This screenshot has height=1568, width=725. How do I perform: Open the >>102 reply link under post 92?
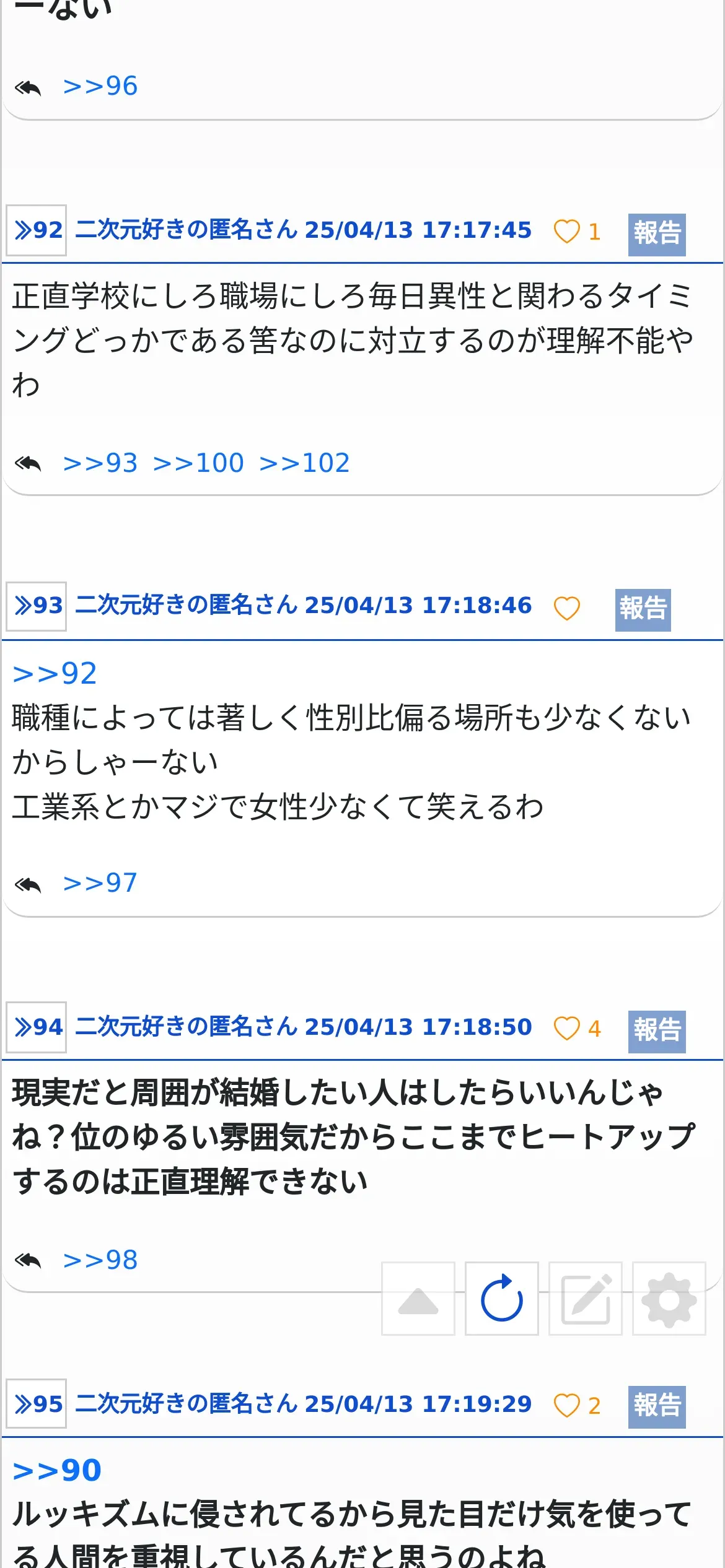(304, 463)
